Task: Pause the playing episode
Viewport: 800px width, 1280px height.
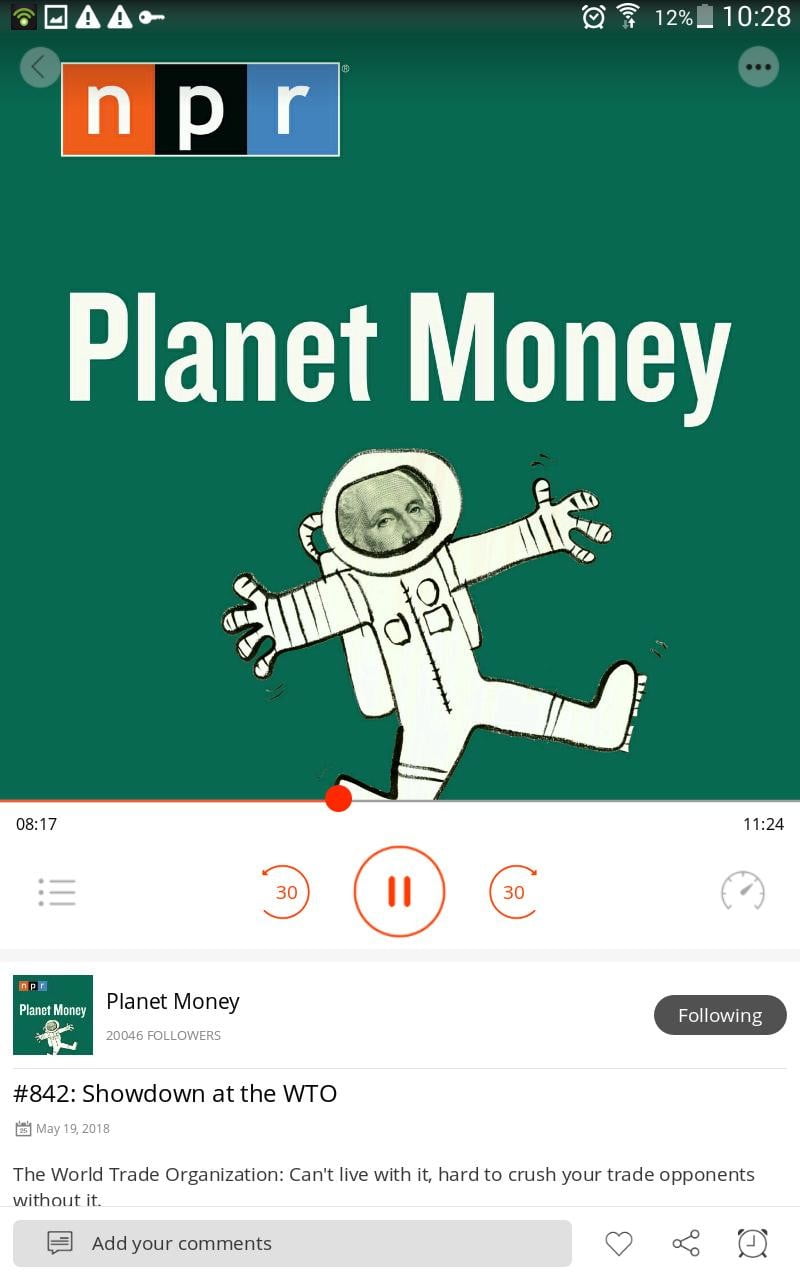Action: point(399,891)
